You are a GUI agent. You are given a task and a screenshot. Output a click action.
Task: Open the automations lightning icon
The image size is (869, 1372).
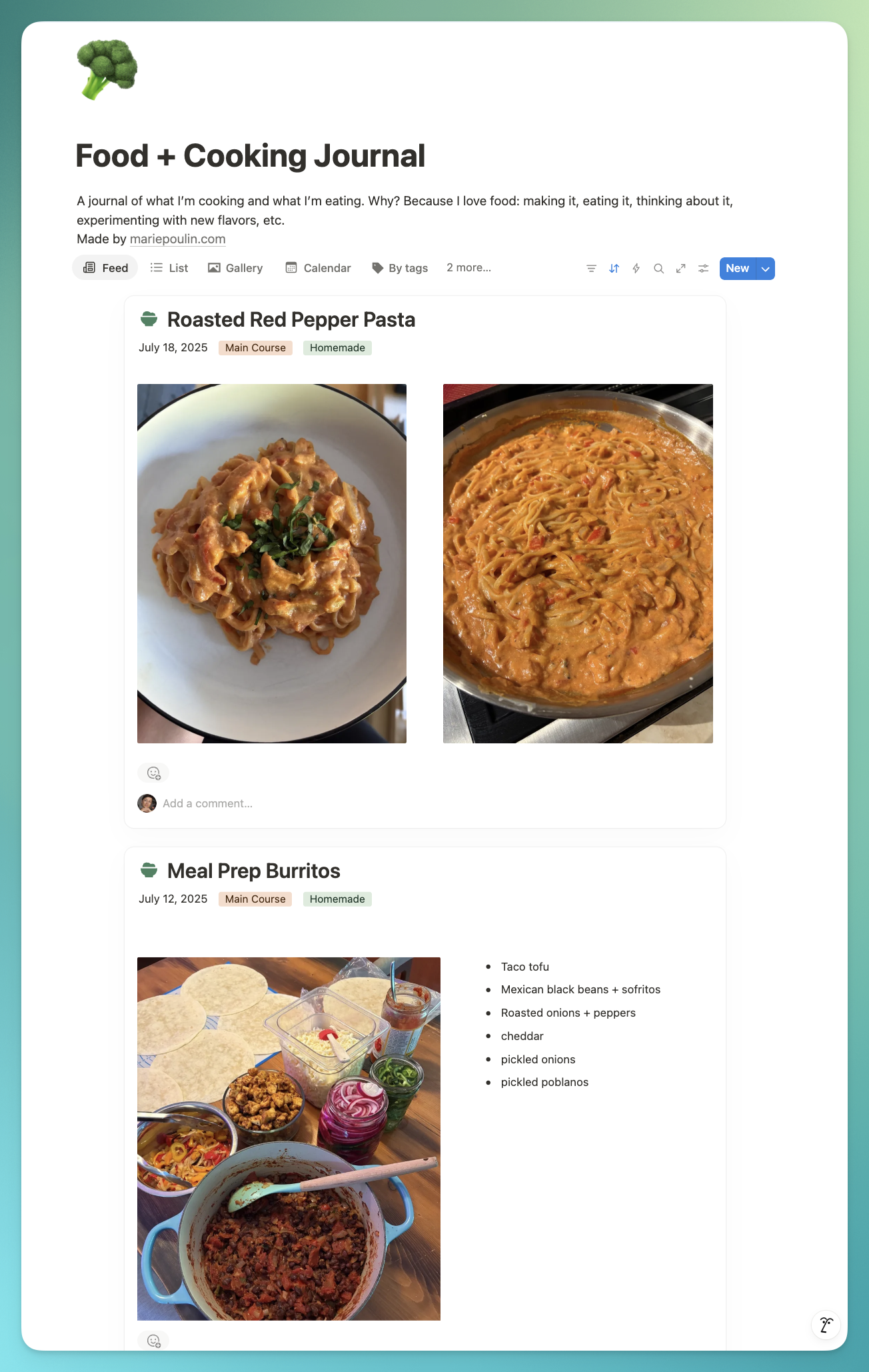(x=636, y=269)
